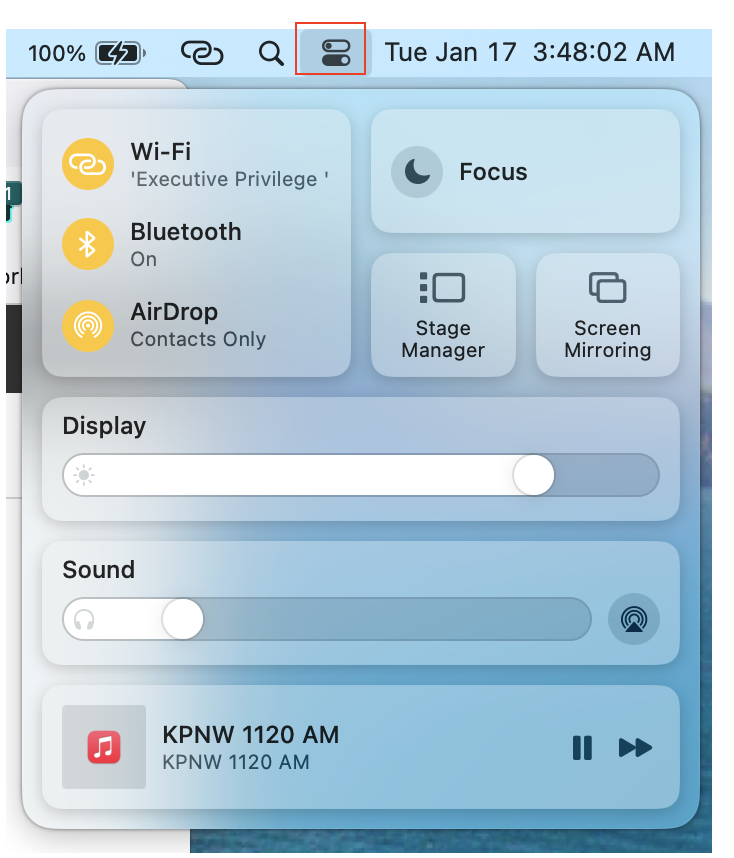Enable Stage Manager
The height and width of the screenshot is (858, 734).
pyautogui.click(x=443, y=315)
